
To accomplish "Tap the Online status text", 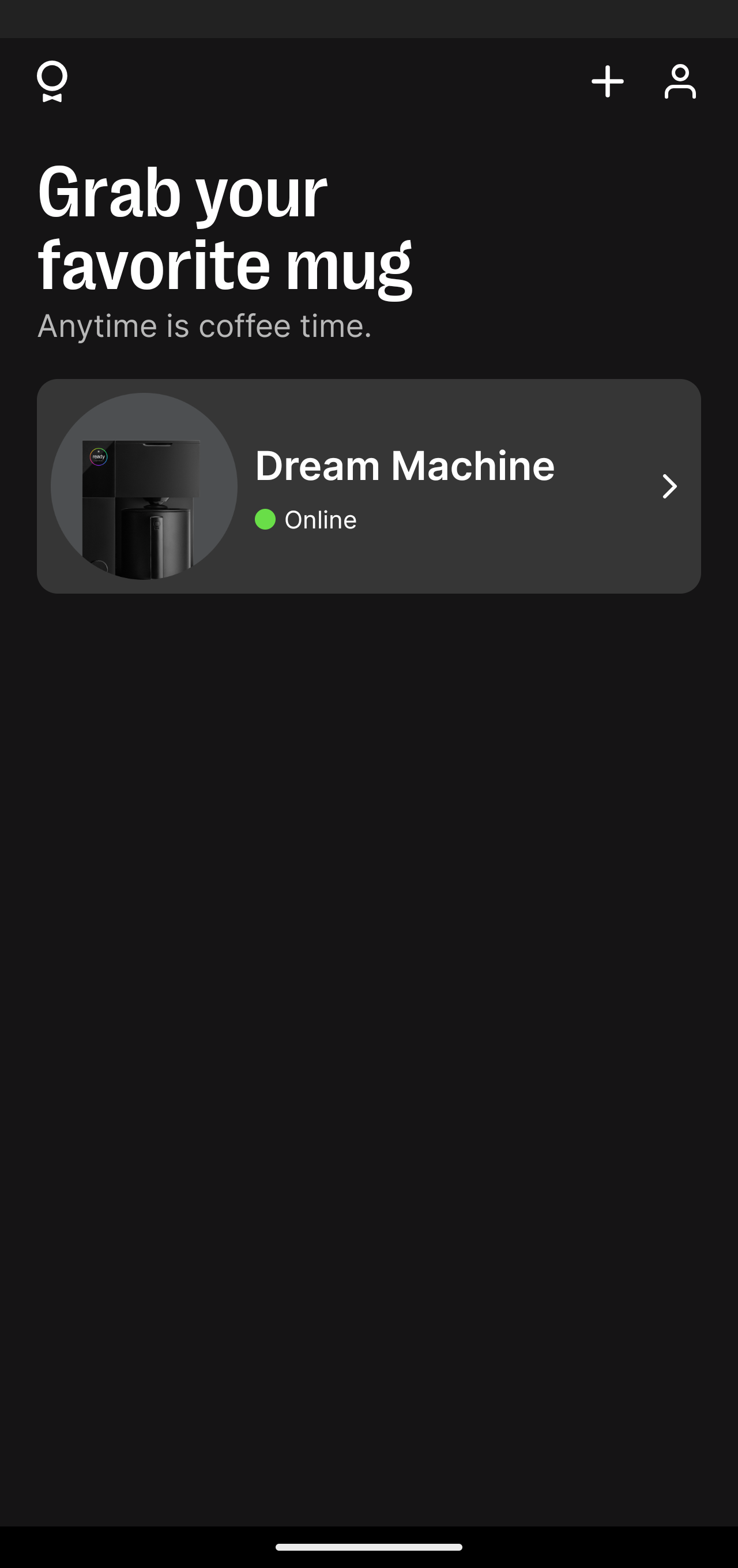I will (321, 520).
